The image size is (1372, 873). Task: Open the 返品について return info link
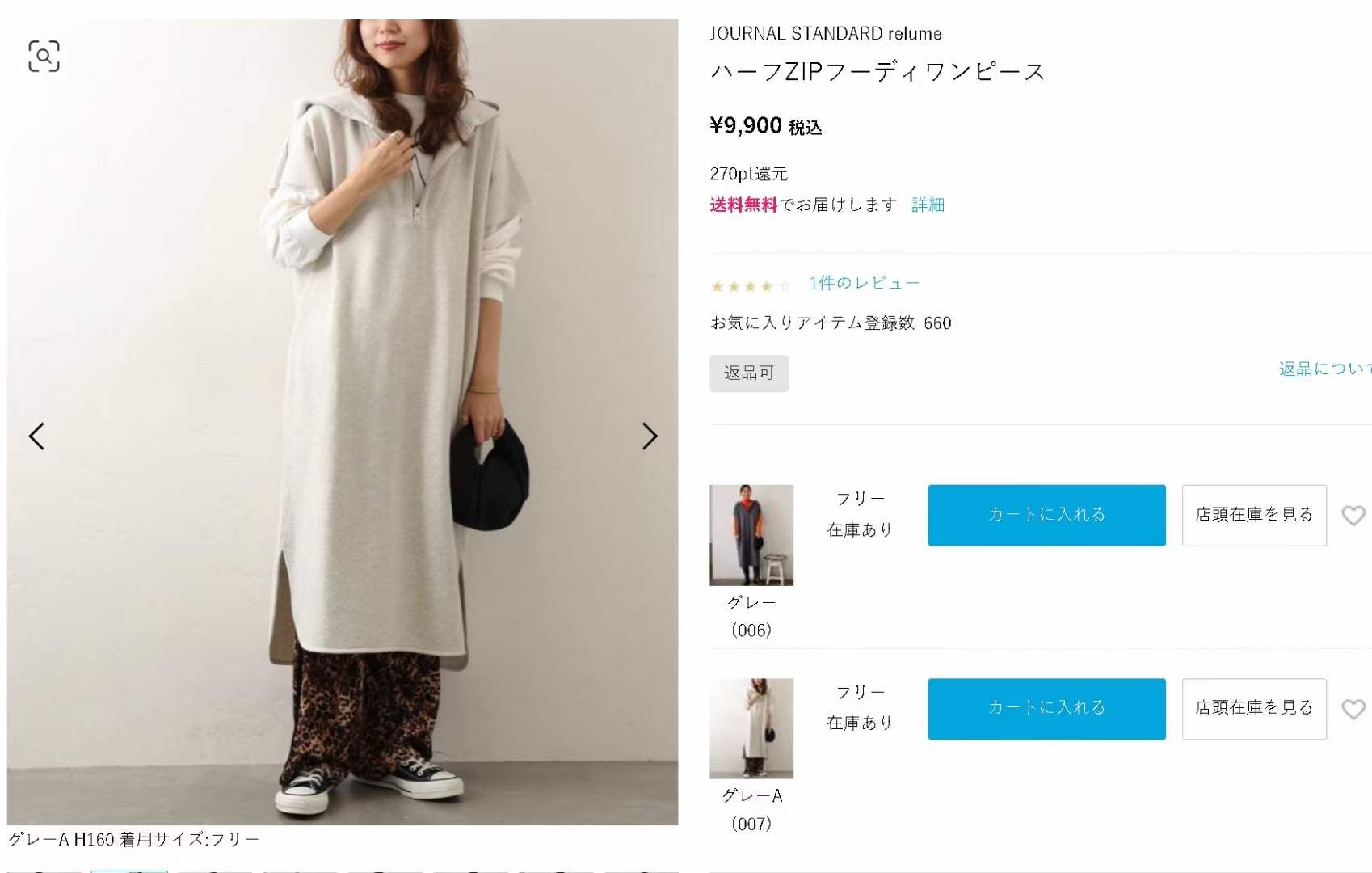(x=1324, y=369)
